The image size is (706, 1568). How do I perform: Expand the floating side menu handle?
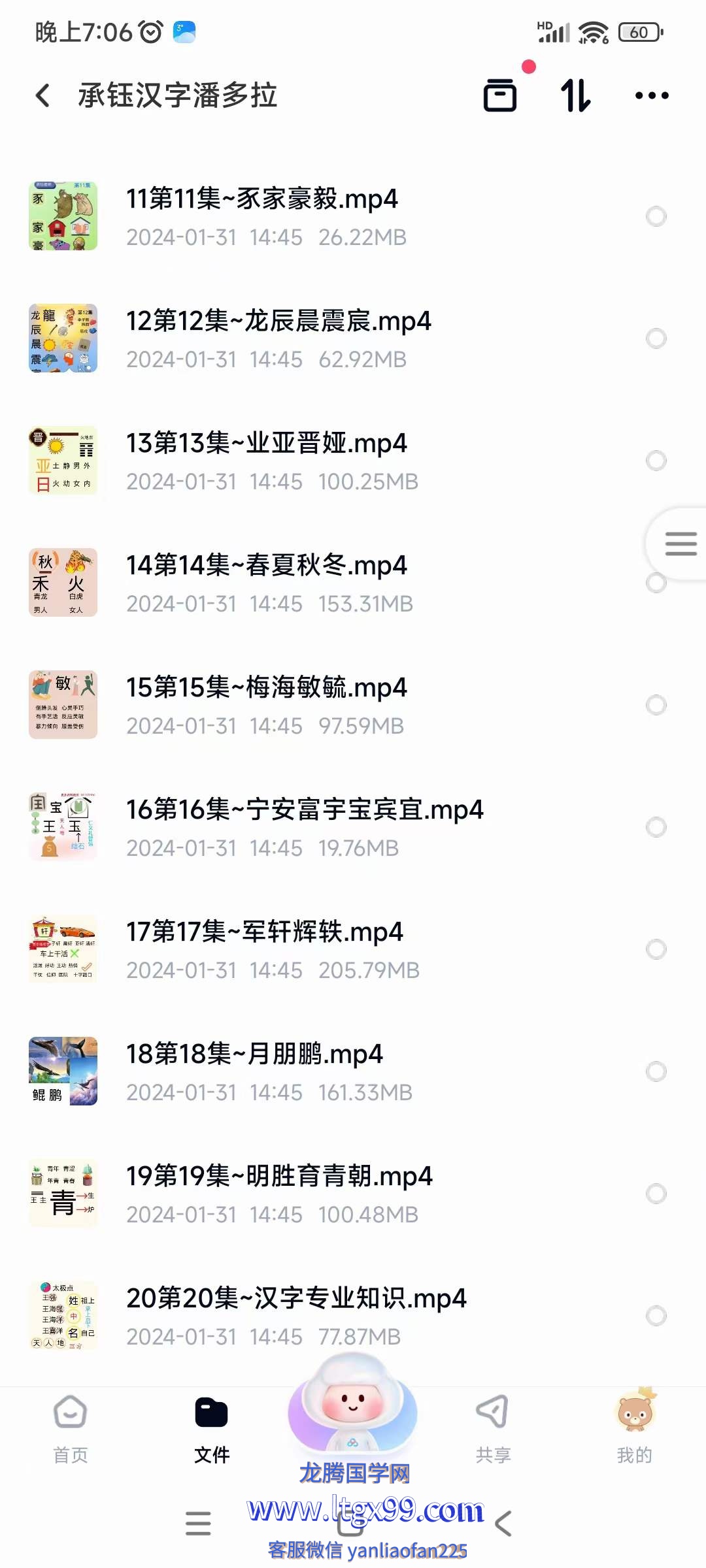click(680, 544)
